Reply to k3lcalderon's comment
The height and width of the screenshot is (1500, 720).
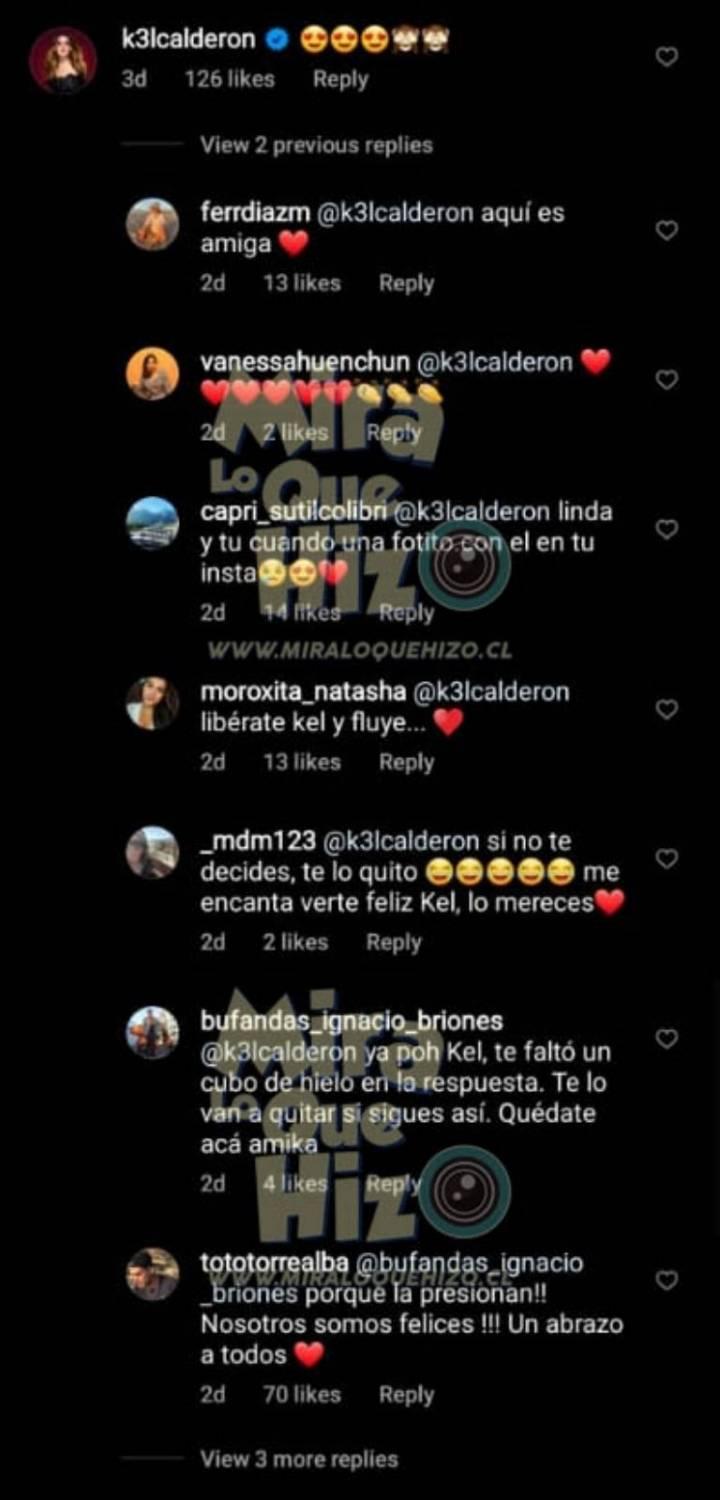click(x=340, y=80)
